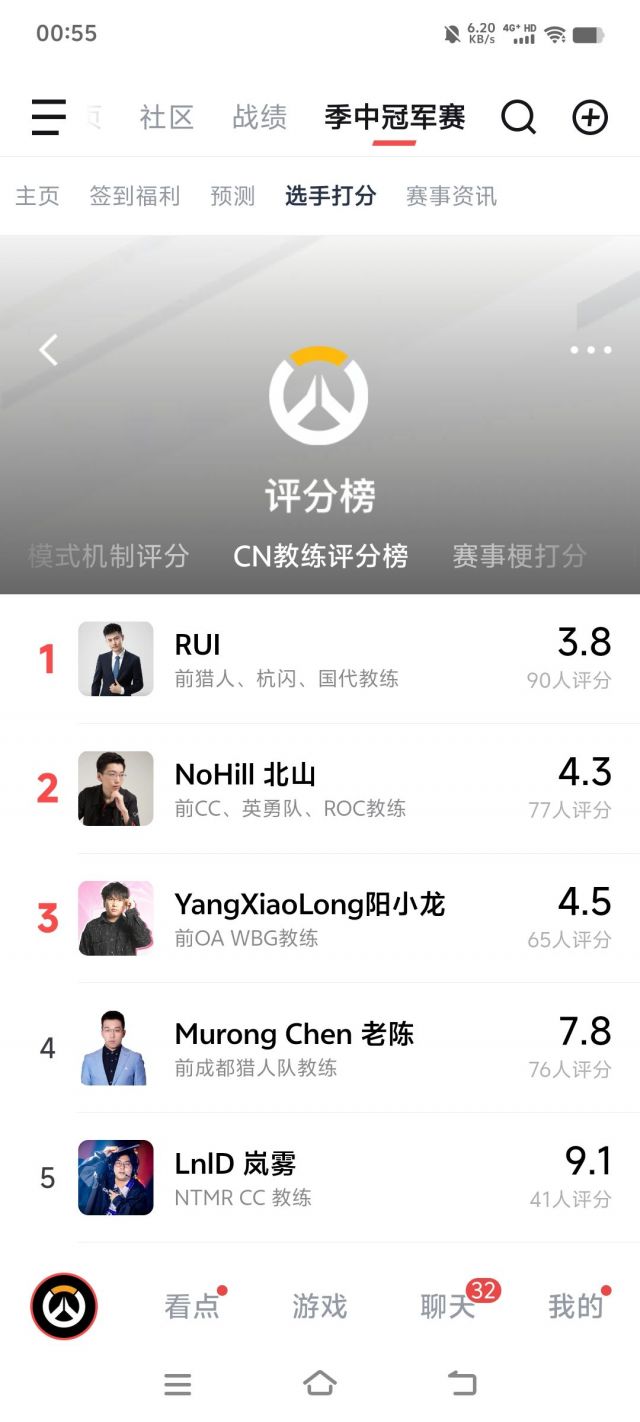
Task: Switch to the 社区 top tab
Action: (x=166, y=118)
